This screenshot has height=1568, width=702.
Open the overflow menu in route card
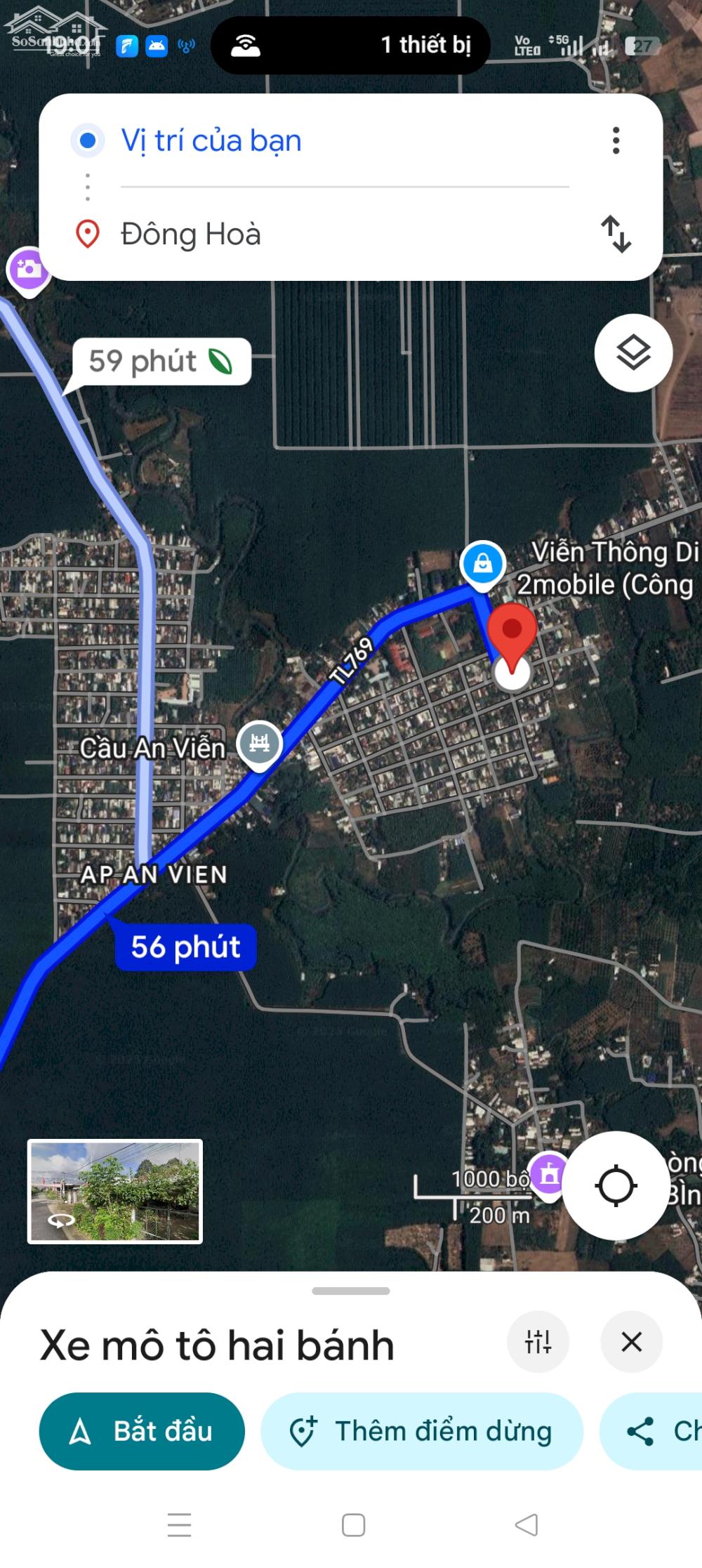(616, 140)
